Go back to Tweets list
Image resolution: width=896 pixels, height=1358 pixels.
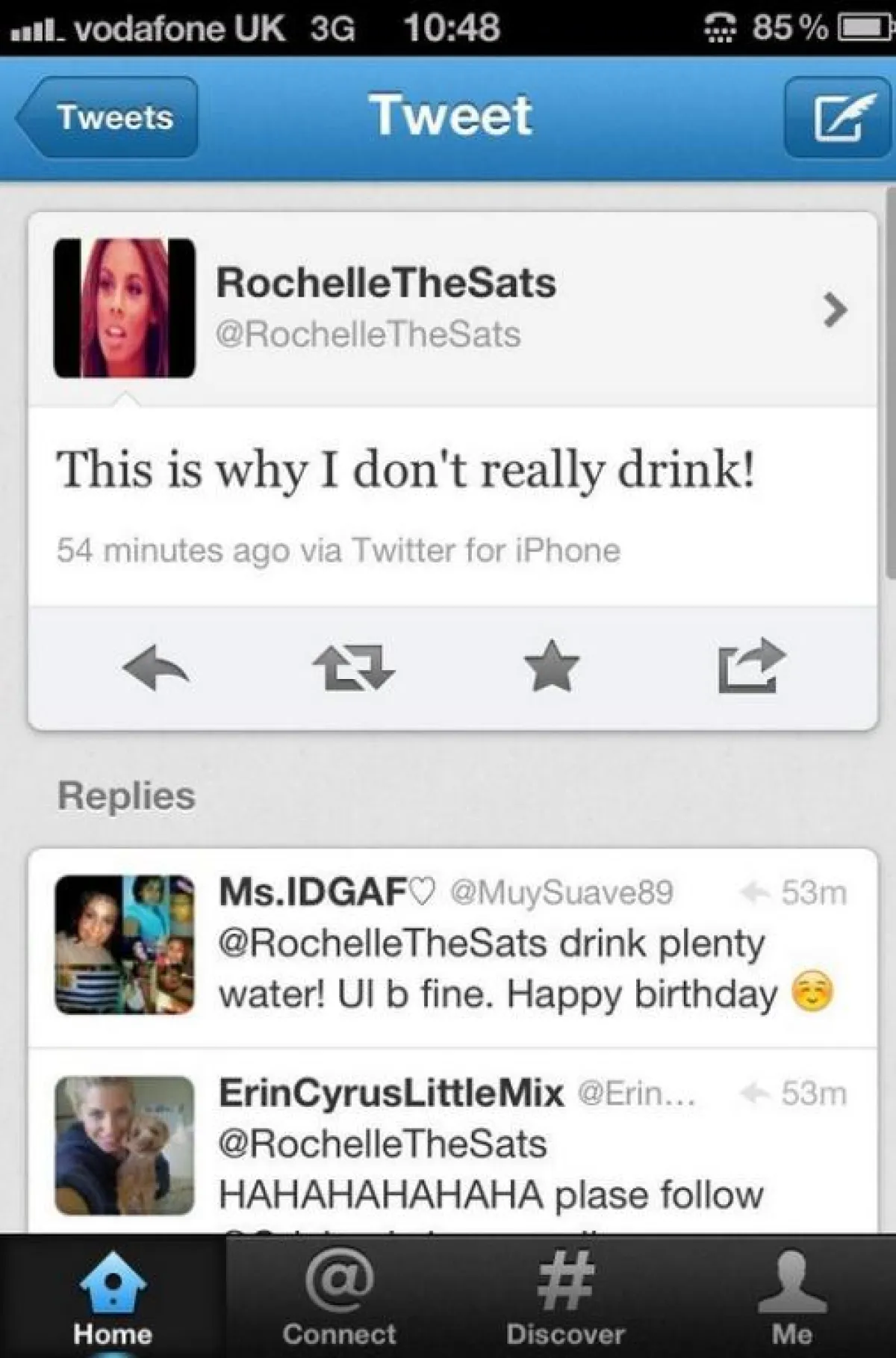[108, 117]
